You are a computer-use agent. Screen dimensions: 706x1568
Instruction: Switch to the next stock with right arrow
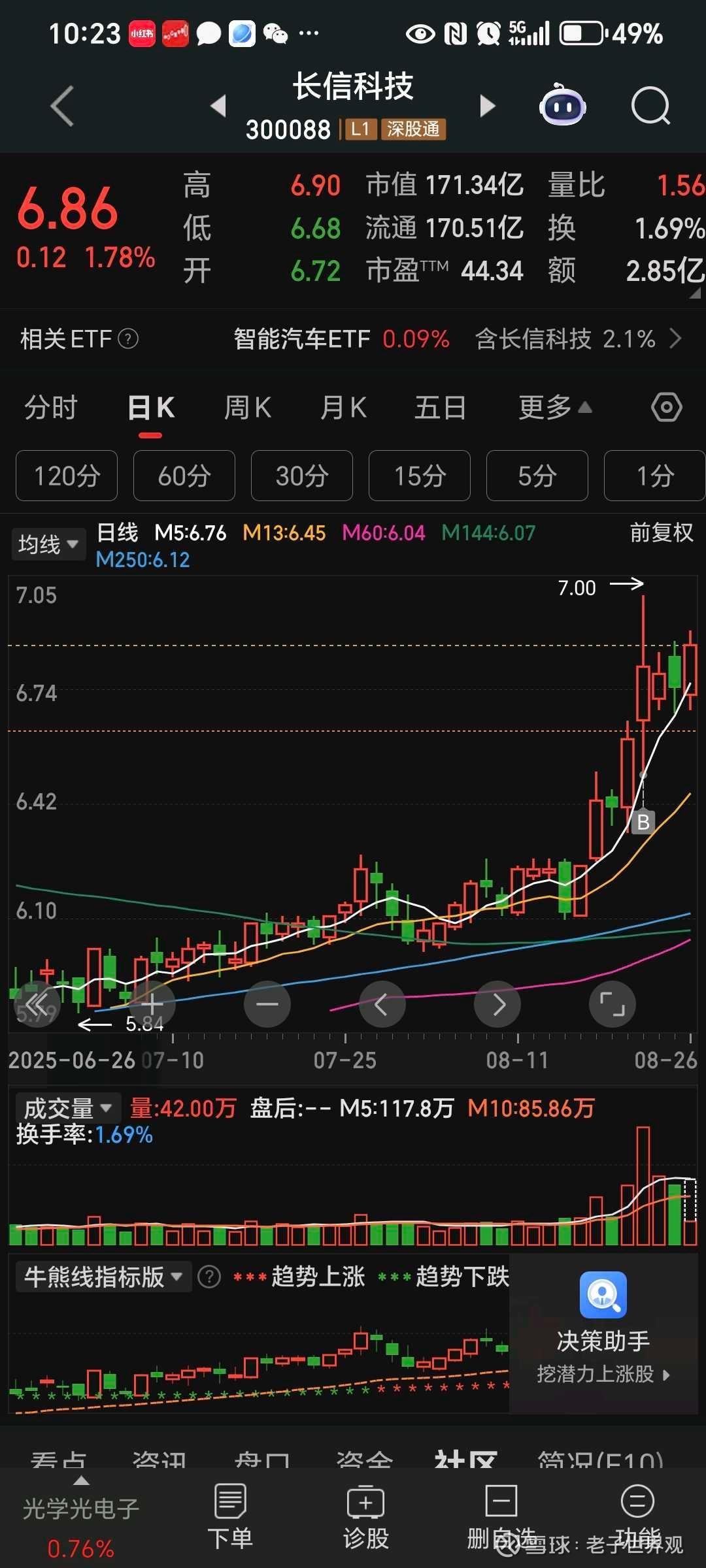[488, 106]
